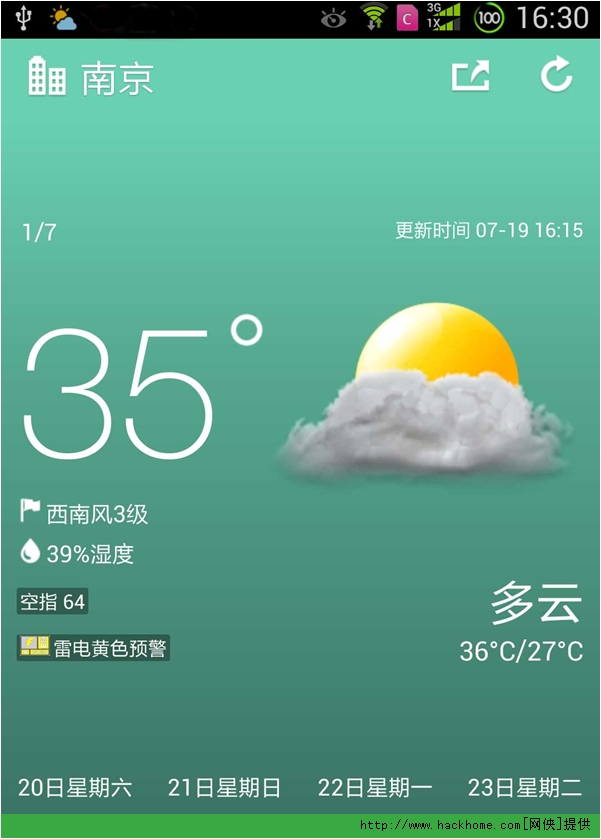Open the city list for 南京
The height and width of the screenshot is (839, 601).
[92, 78]
